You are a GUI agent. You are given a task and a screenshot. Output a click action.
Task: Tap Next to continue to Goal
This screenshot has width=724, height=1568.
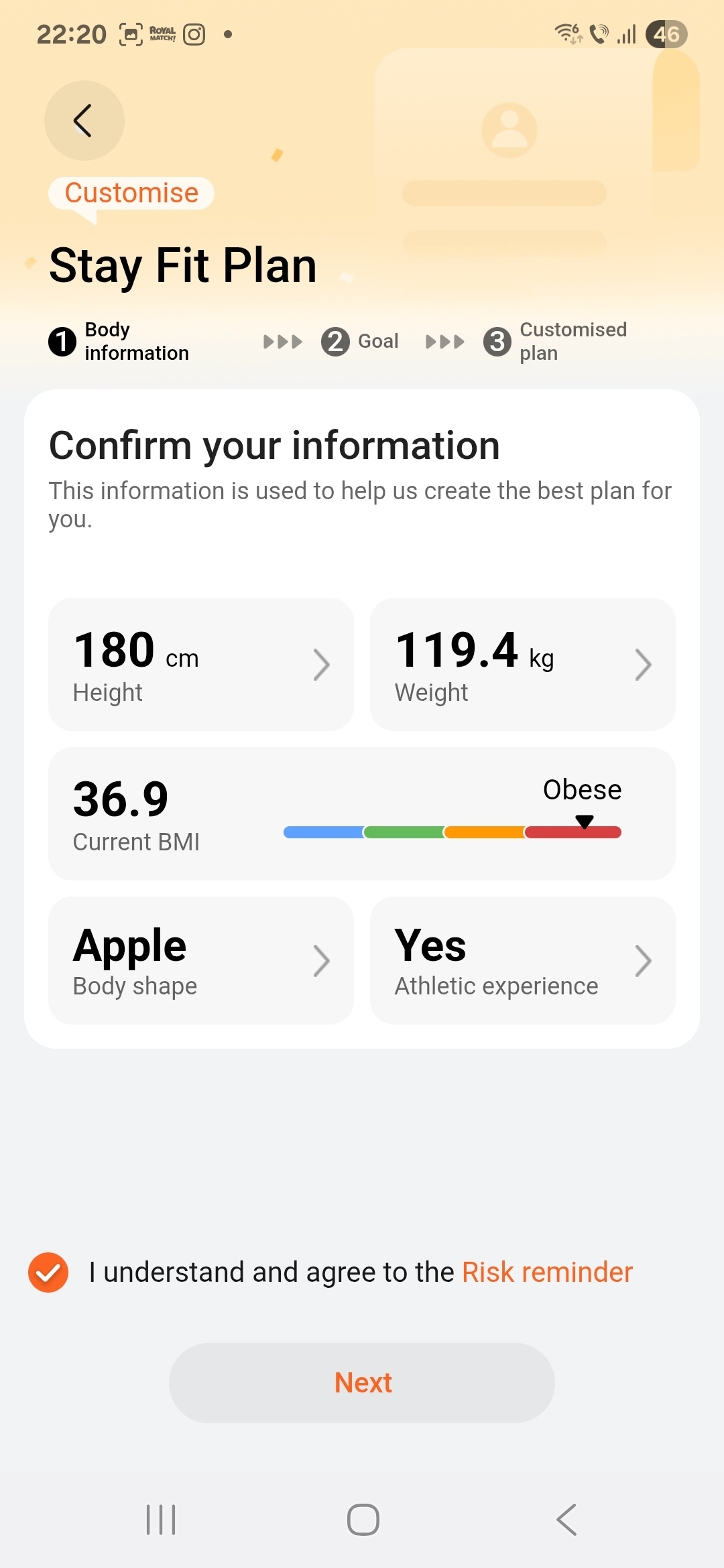[362, 1382]
